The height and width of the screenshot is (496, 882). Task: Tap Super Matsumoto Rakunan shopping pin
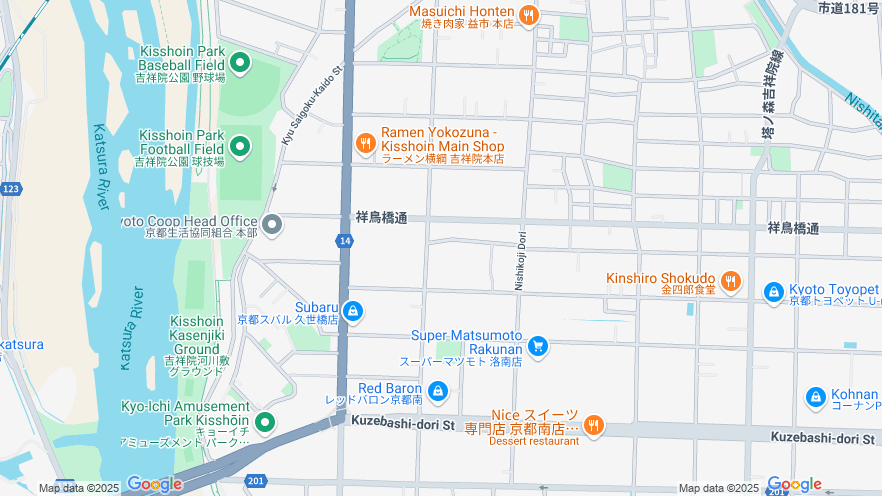(x=538, y=345)
